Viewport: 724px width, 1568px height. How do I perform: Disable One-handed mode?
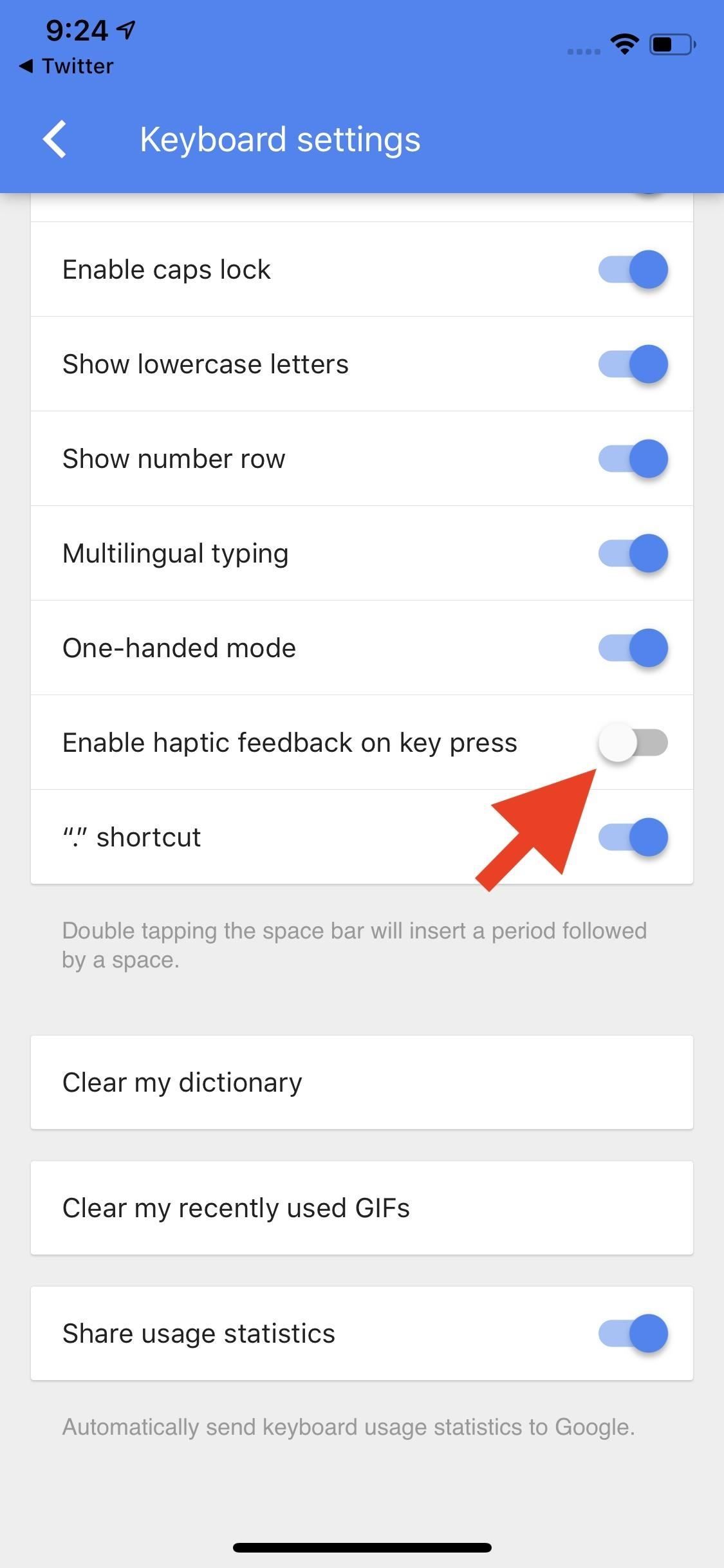point(633,648)
